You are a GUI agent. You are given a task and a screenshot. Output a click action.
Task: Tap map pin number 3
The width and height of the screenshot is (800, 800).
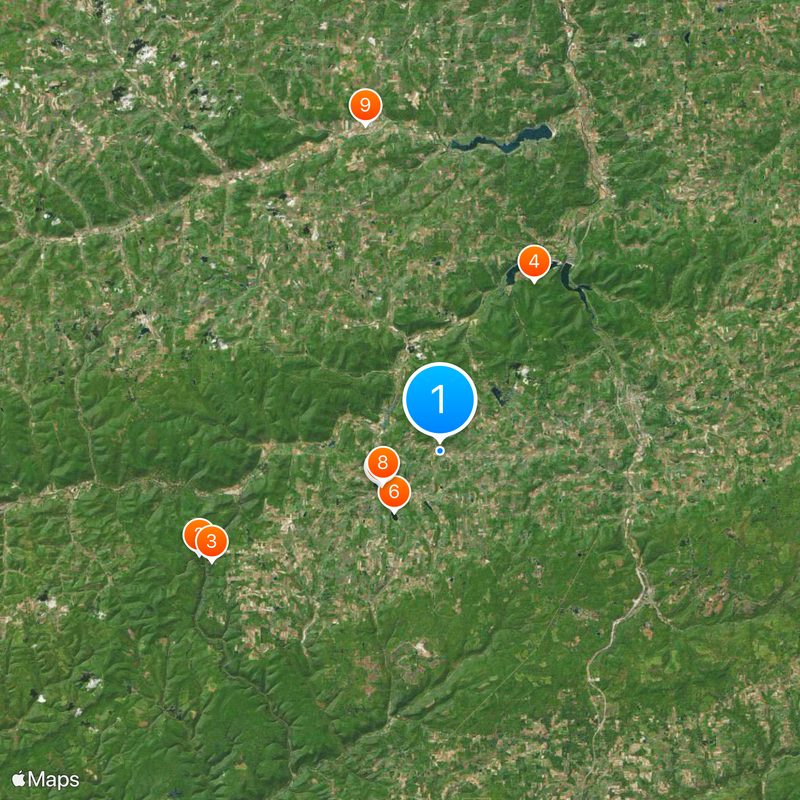(211, 541)
